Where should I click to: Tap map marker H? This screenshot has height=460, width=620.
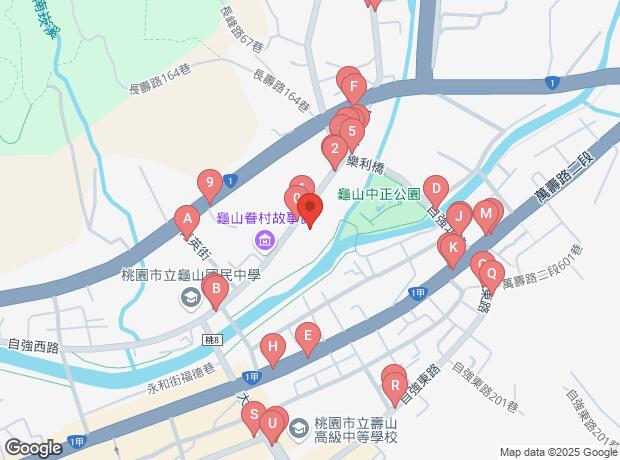click(272, 348)
